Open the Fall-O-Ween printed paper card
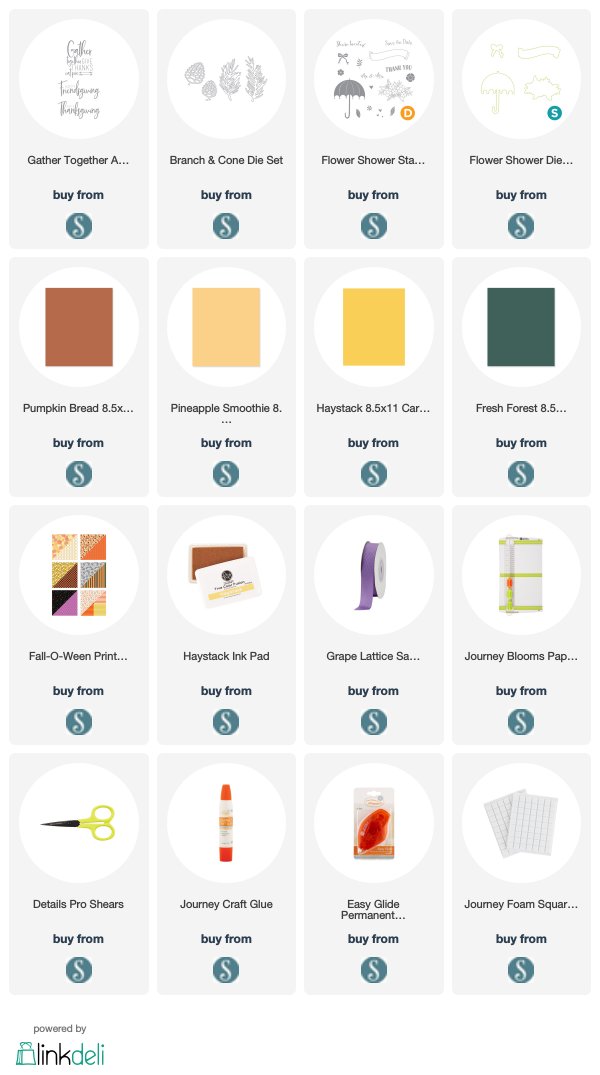 pos(79,625)
